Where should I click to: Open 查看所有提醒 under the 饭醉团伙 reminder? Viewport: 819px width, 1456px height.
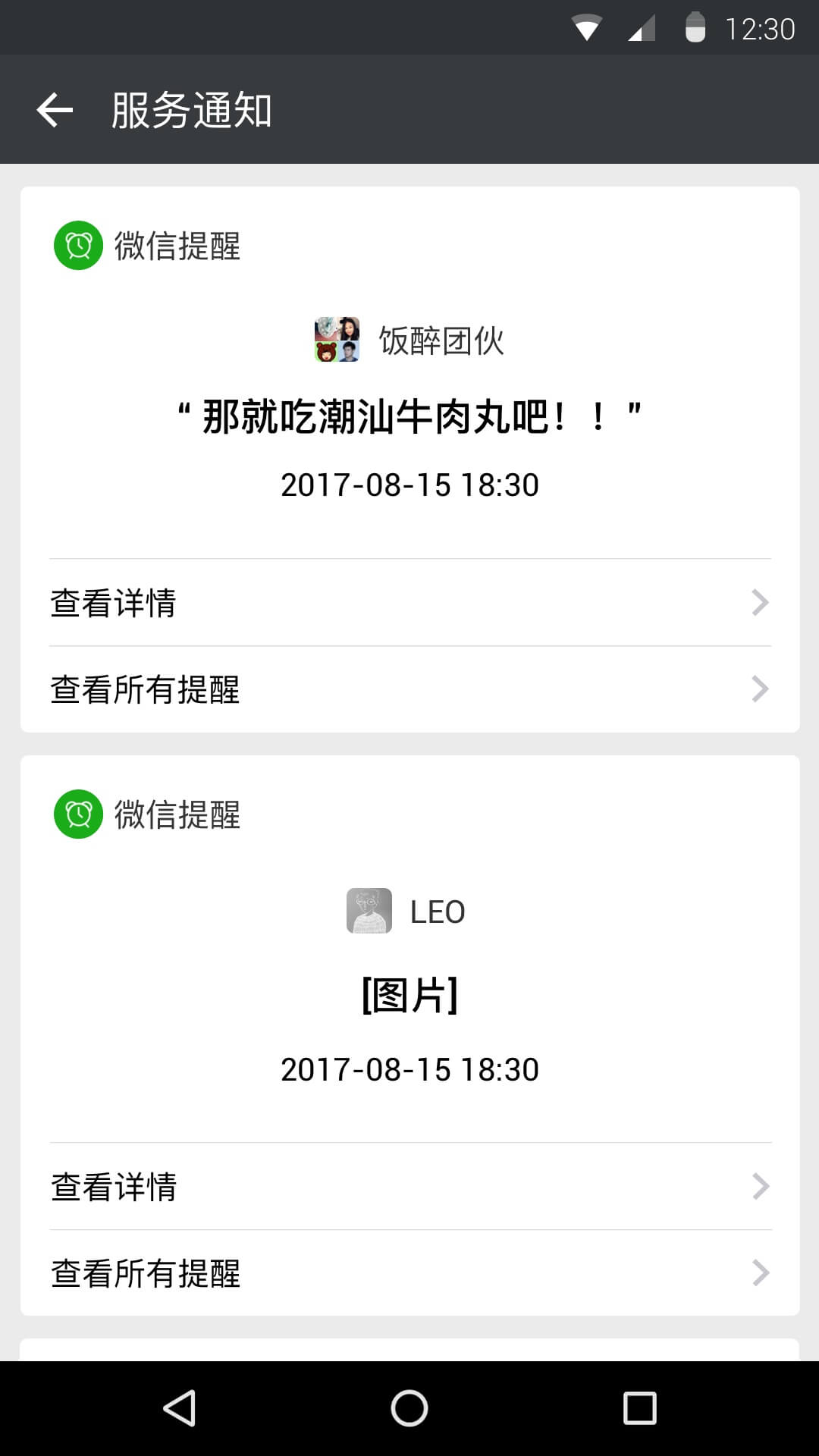(x=409, y=689)
